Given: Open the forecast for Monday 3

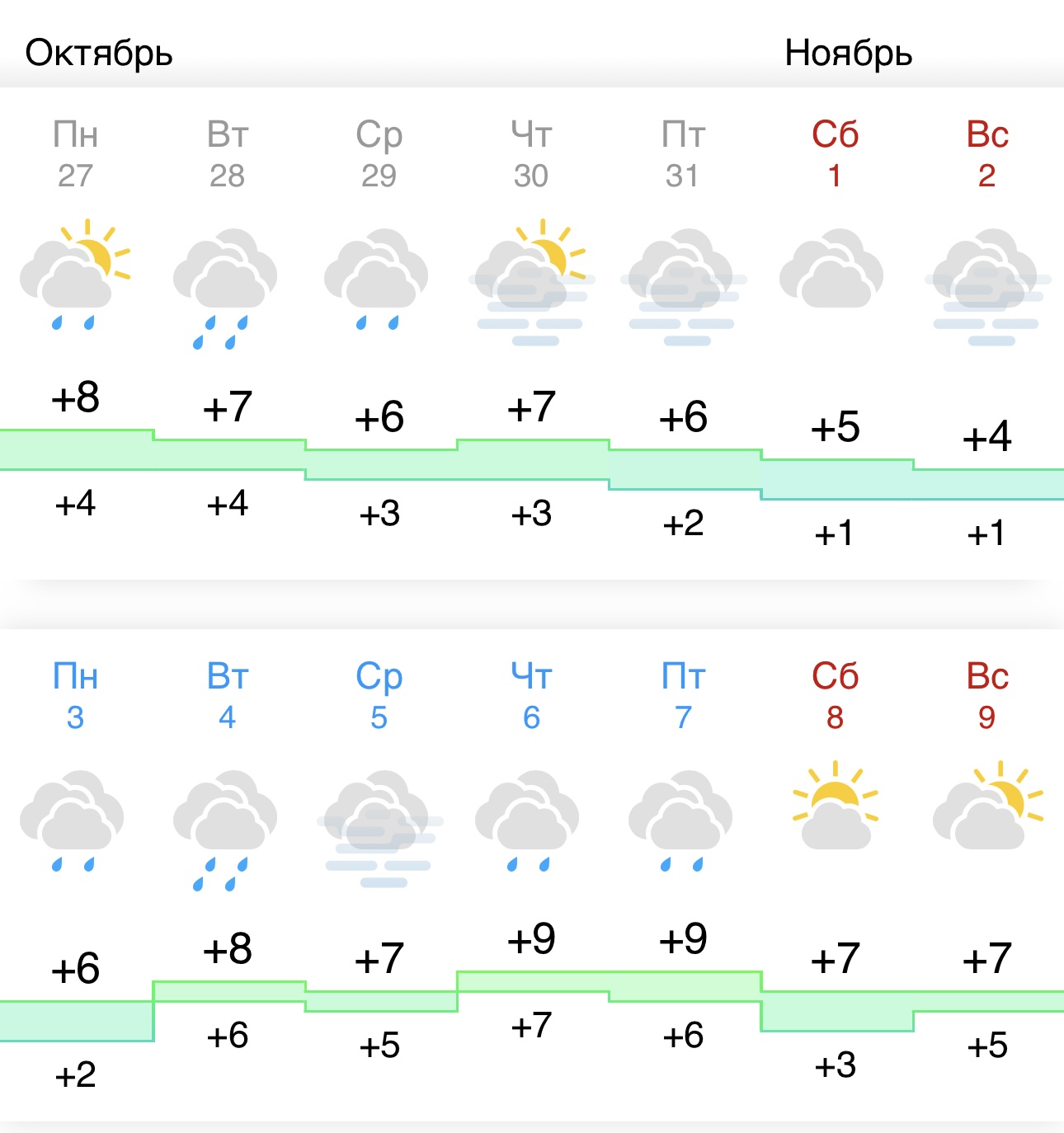Looking at the screenshot, I should click(75, 697).
